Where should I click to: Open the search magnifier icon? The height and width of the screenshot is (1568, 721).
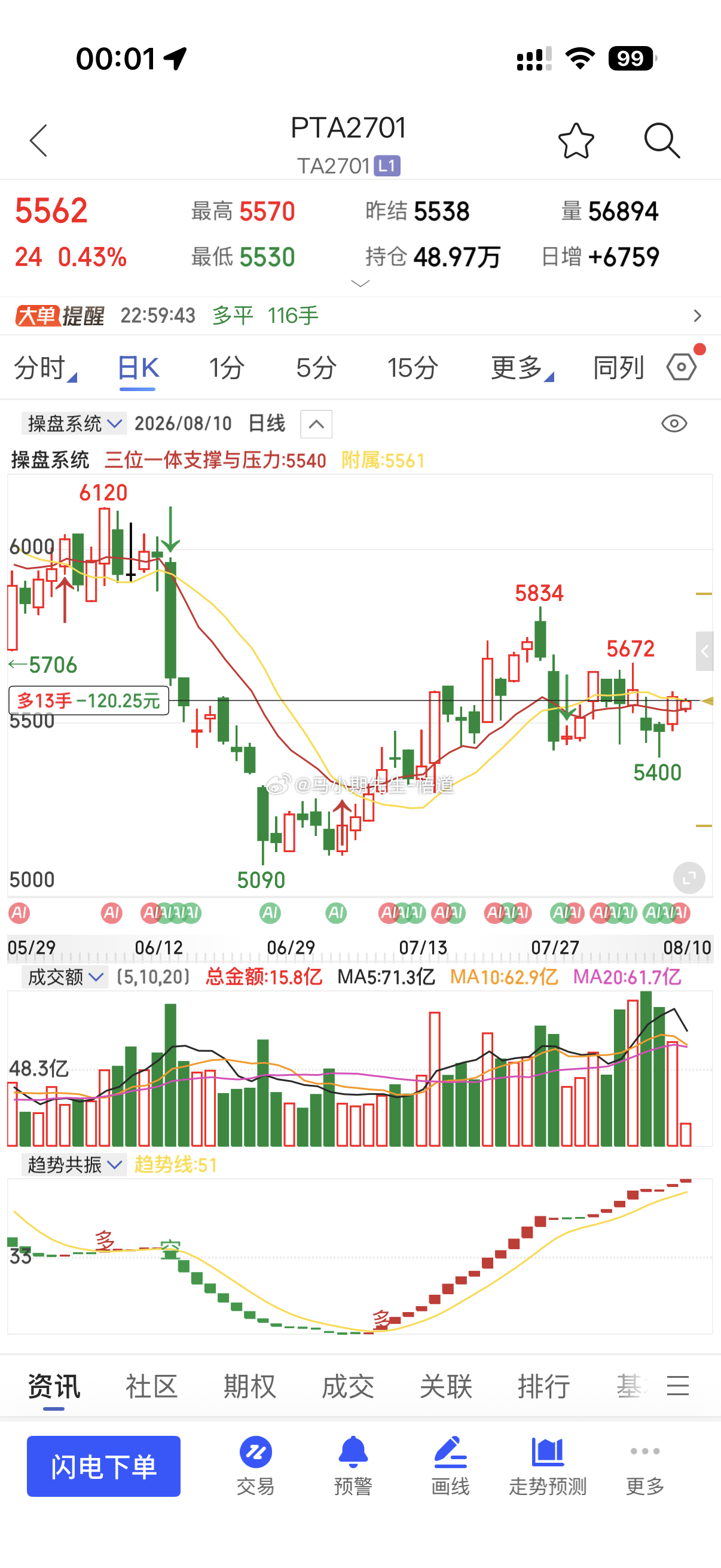(x=662, y=141)
